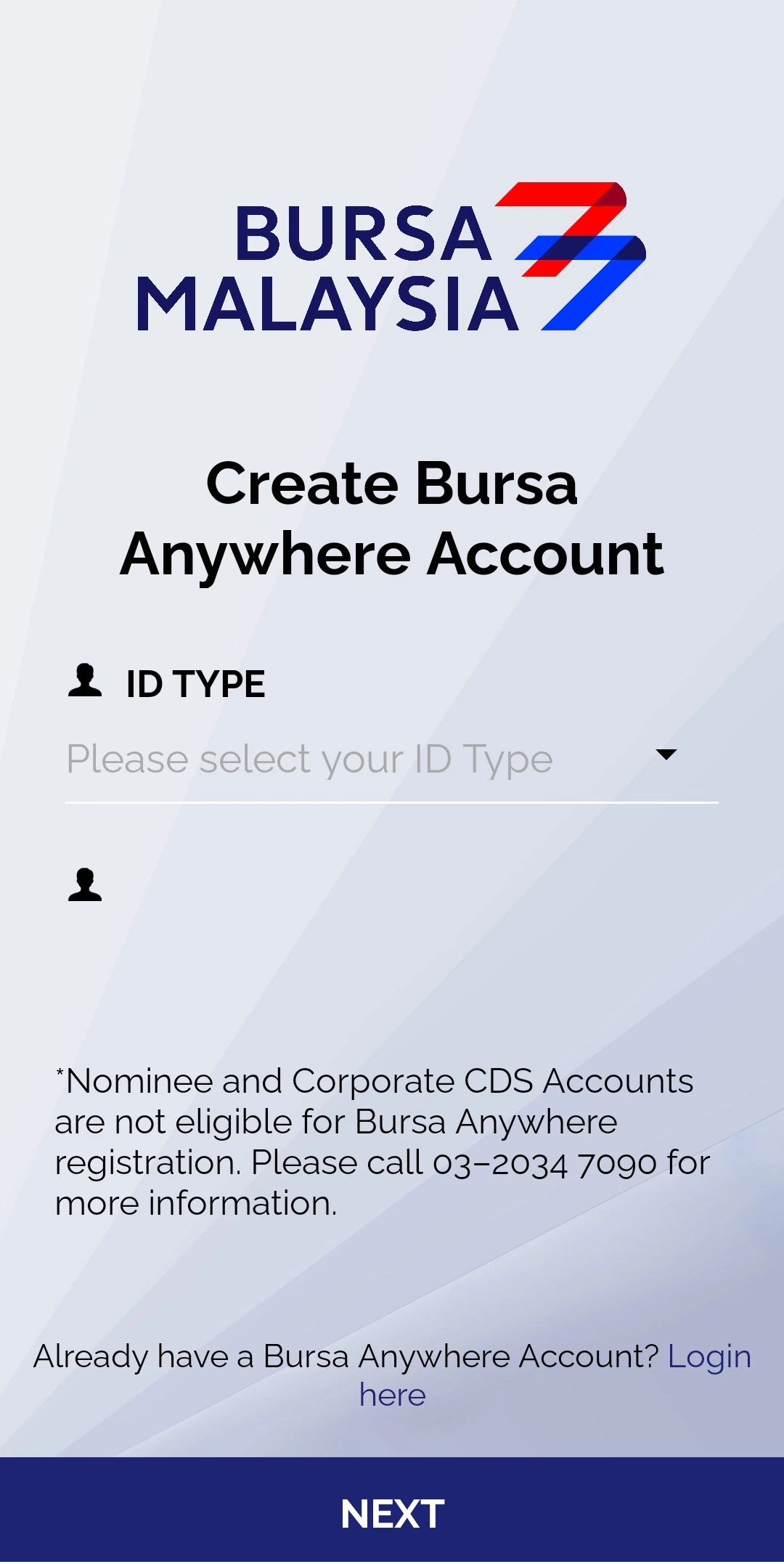Open the ID Type dropdown
Image resolution: width=784 pixels, height=1564 pixels.
point(392,759)
